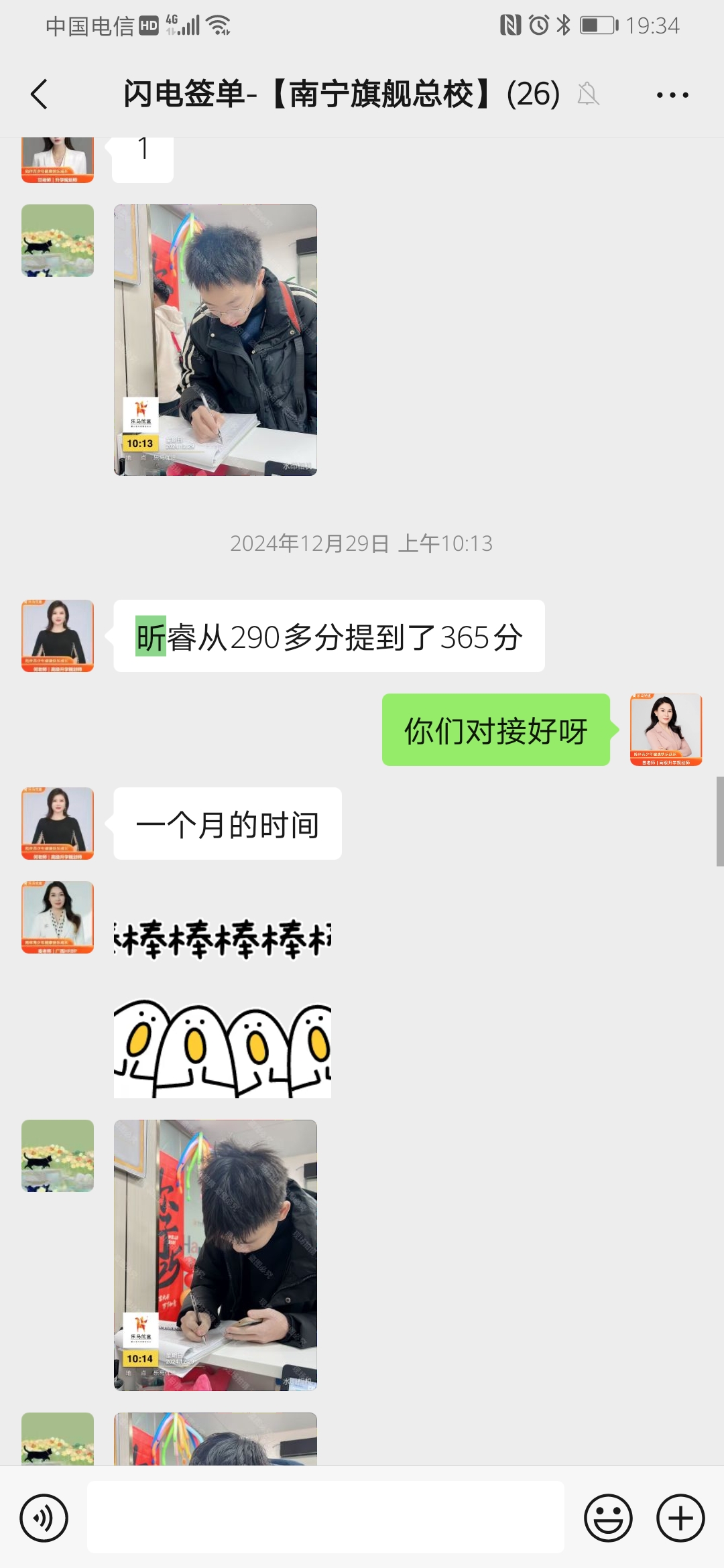Viewport: 724px width, 1568px height.
Task: View the photo stamped 10:13
Action: coord(215,340)
